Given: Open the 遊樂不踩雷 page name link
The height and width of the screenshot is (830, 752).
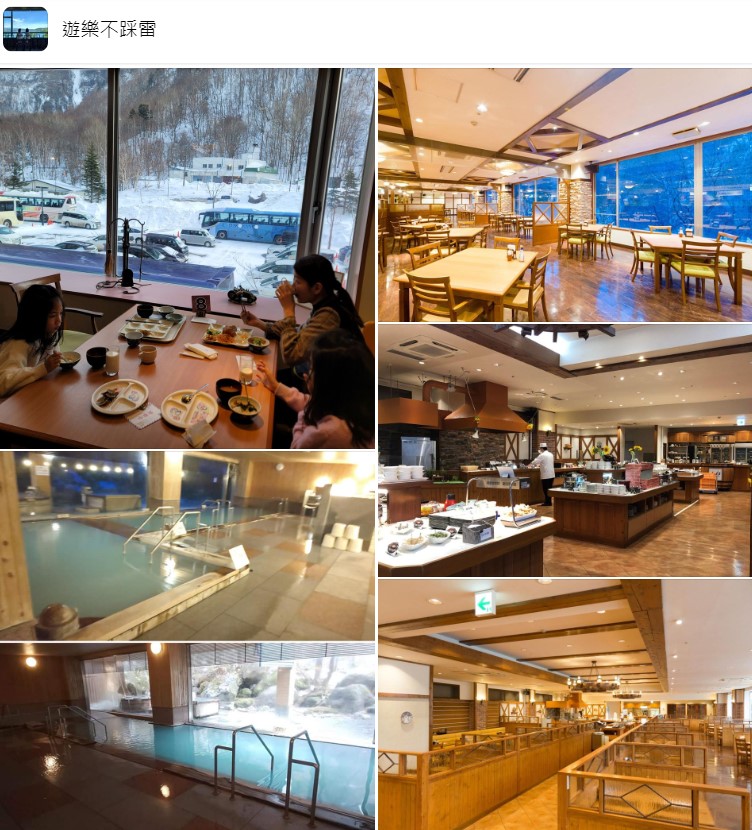Looking at the screenshot, I should point(109,29).
